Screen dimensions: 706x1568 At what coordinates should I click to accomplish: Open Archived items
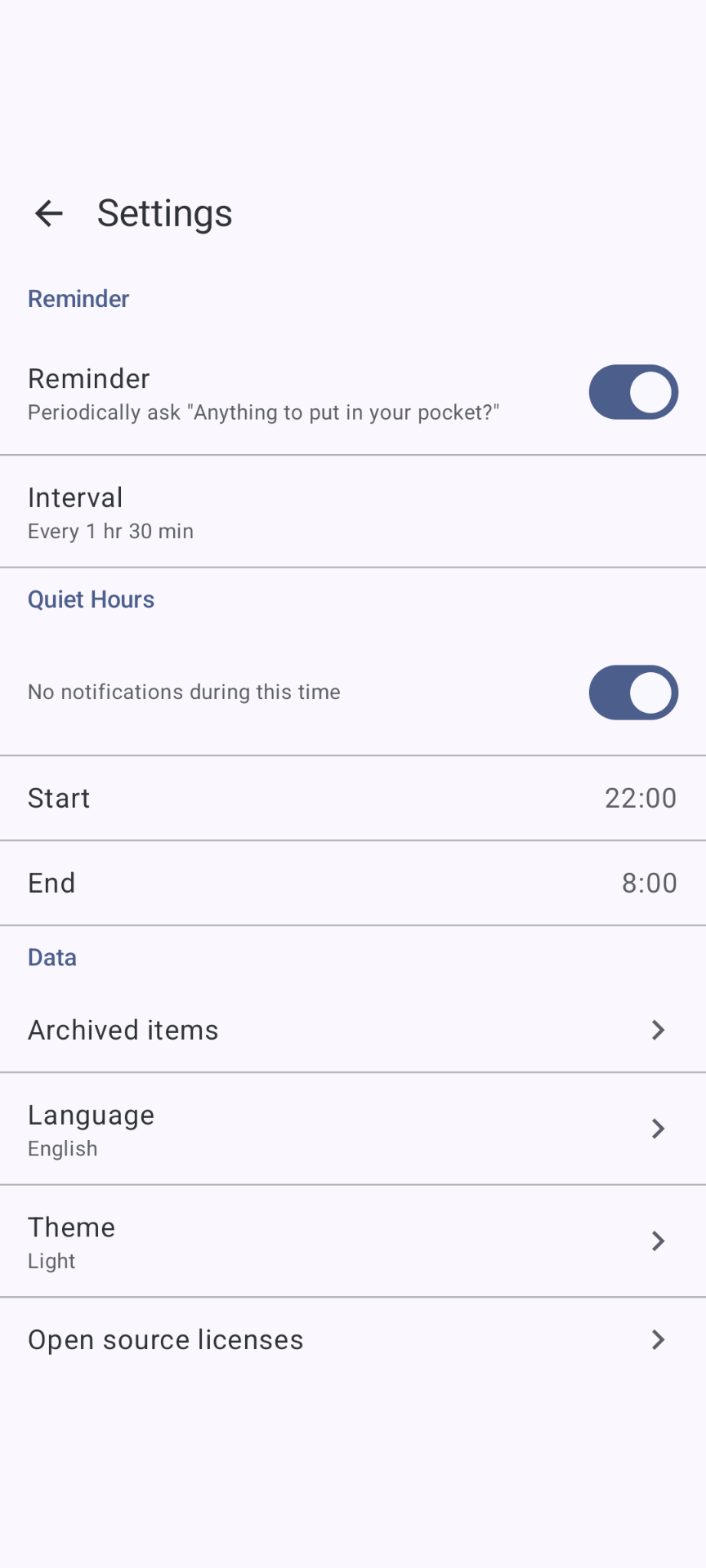353,1030
